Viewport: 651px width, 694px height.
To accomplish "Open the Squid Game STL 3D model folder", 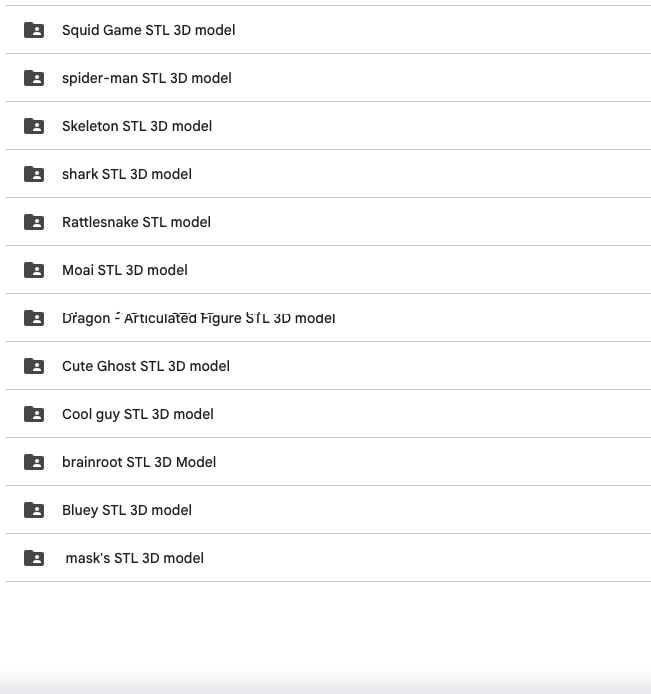I will pos(328,30).
